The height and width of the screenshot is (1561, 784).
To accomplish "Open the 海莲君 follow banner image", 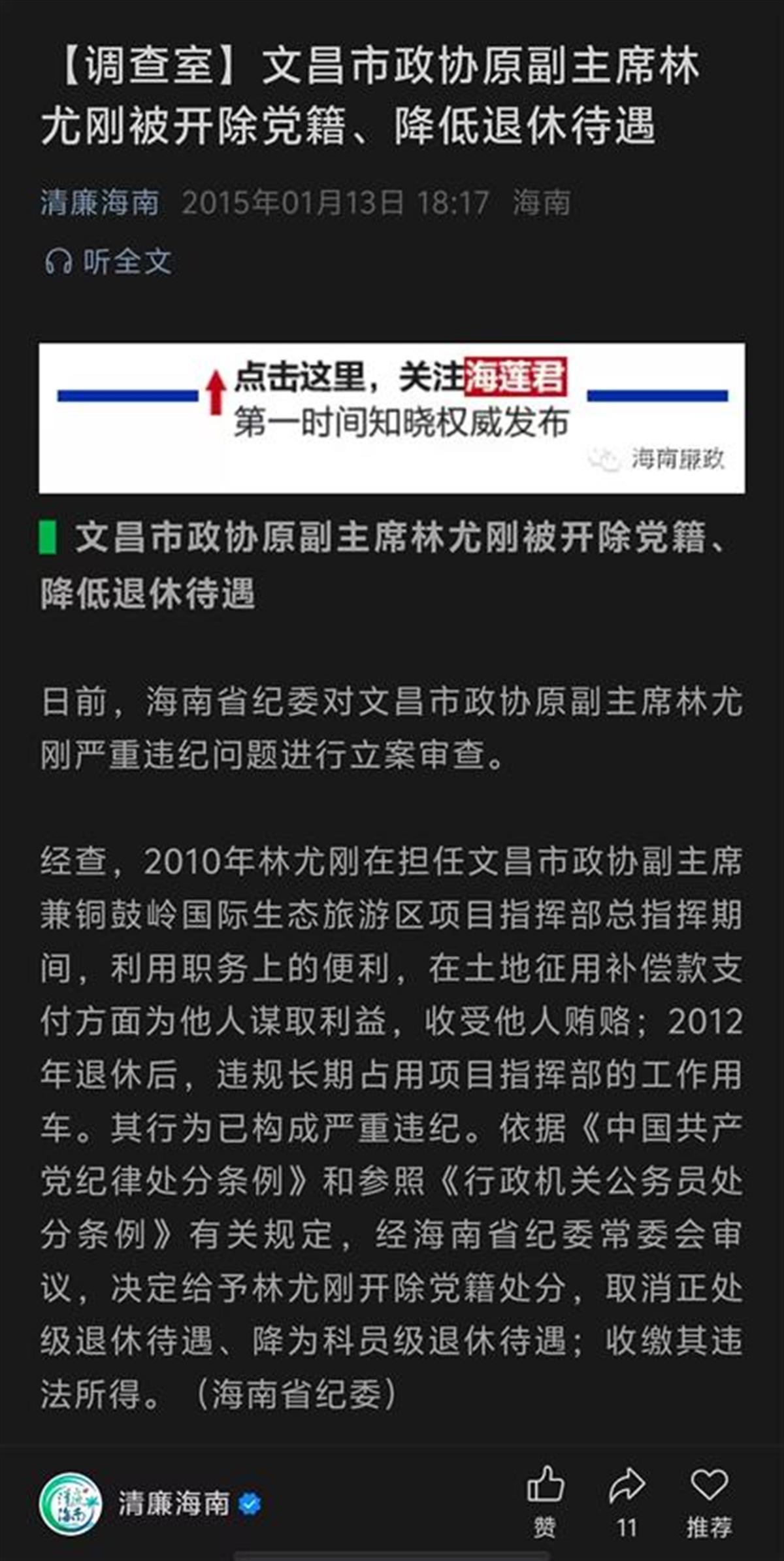I will [x=391, y=418].
